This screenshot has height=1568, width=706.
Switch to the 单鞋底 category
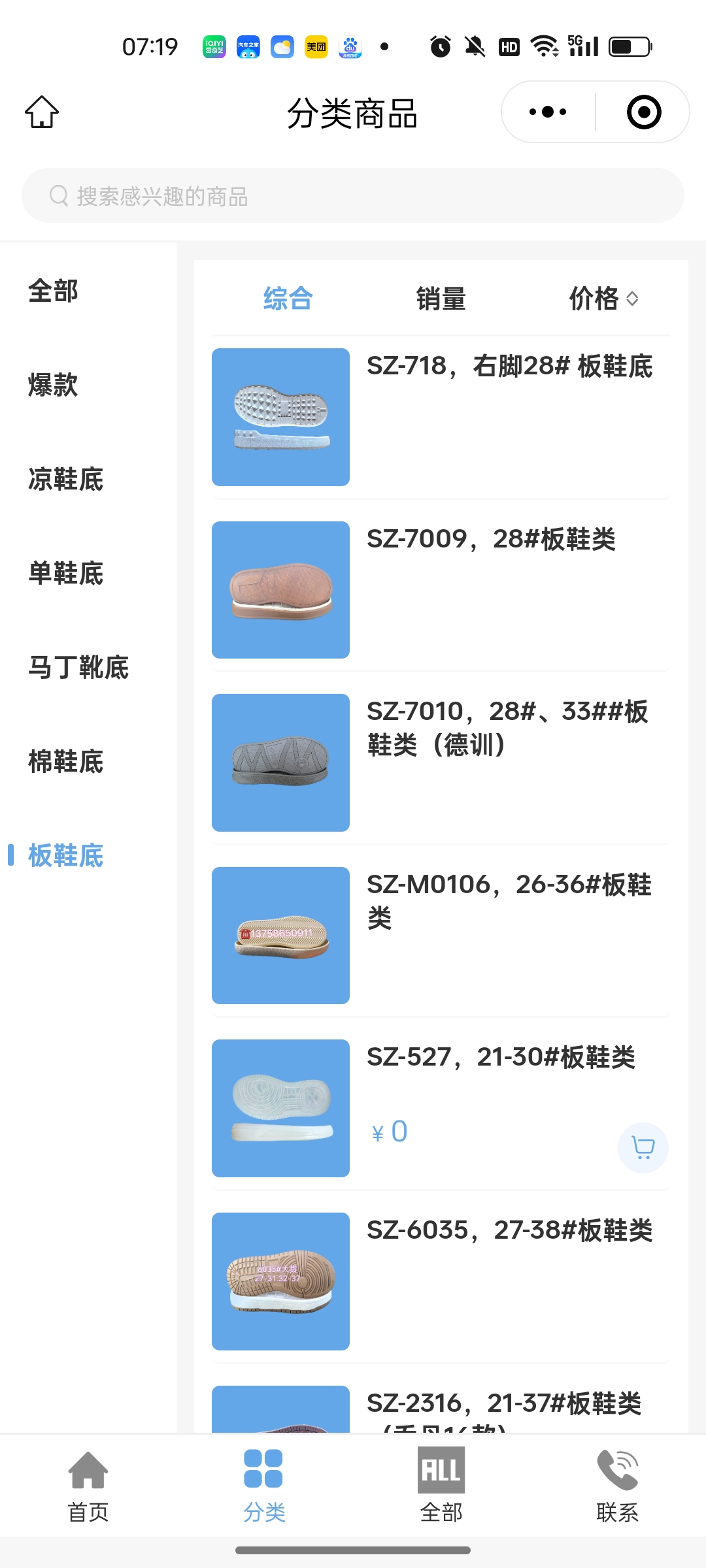pos(65,573)
